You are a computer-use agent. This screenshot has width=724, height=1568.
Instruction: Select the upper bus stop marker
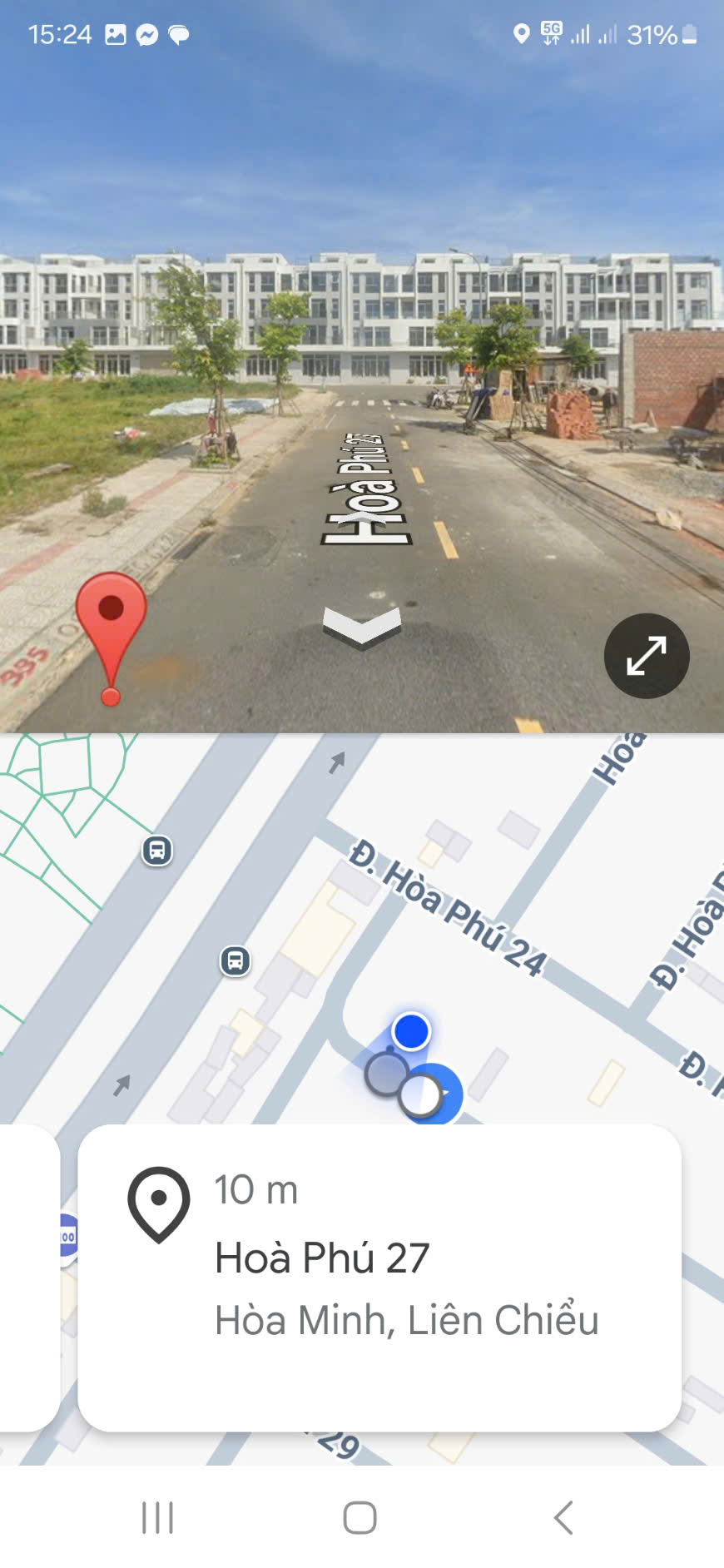tap(157, 851)
